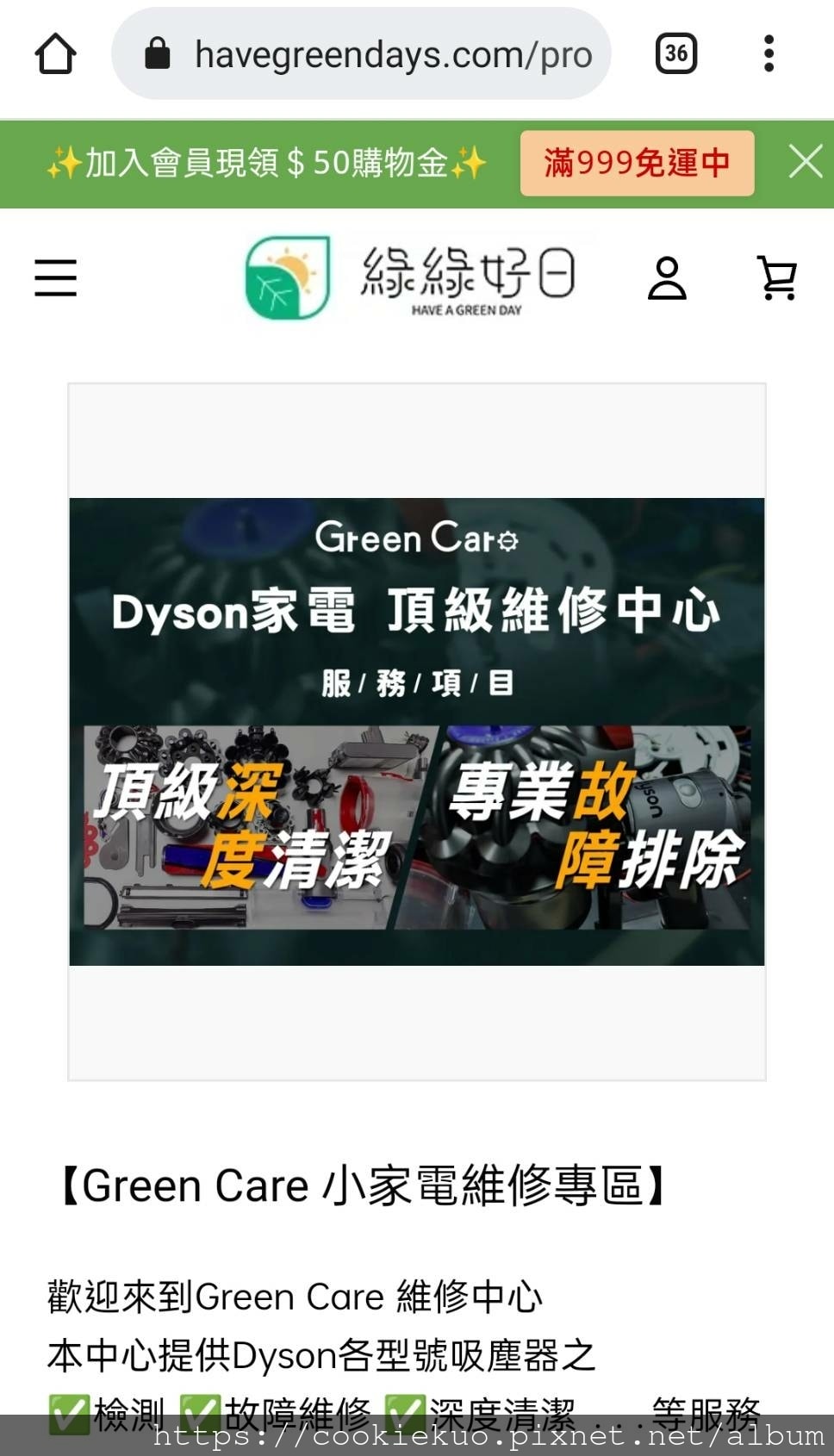834x1456 pixels.
Task: Open the browser overflow menu
Action: pyautogui.click(x=769, y=53)
